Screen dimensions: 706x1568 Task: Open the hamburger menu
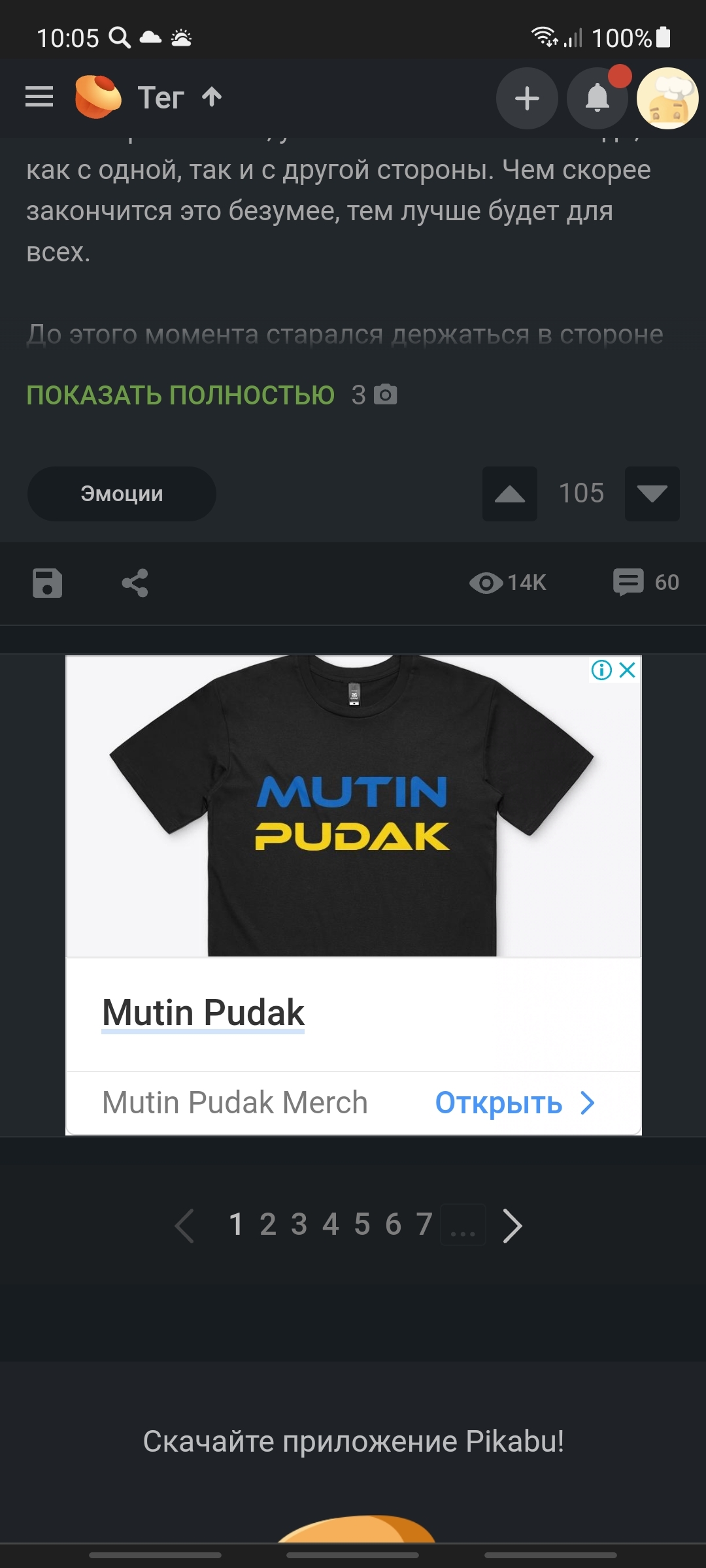pos(39,97)
